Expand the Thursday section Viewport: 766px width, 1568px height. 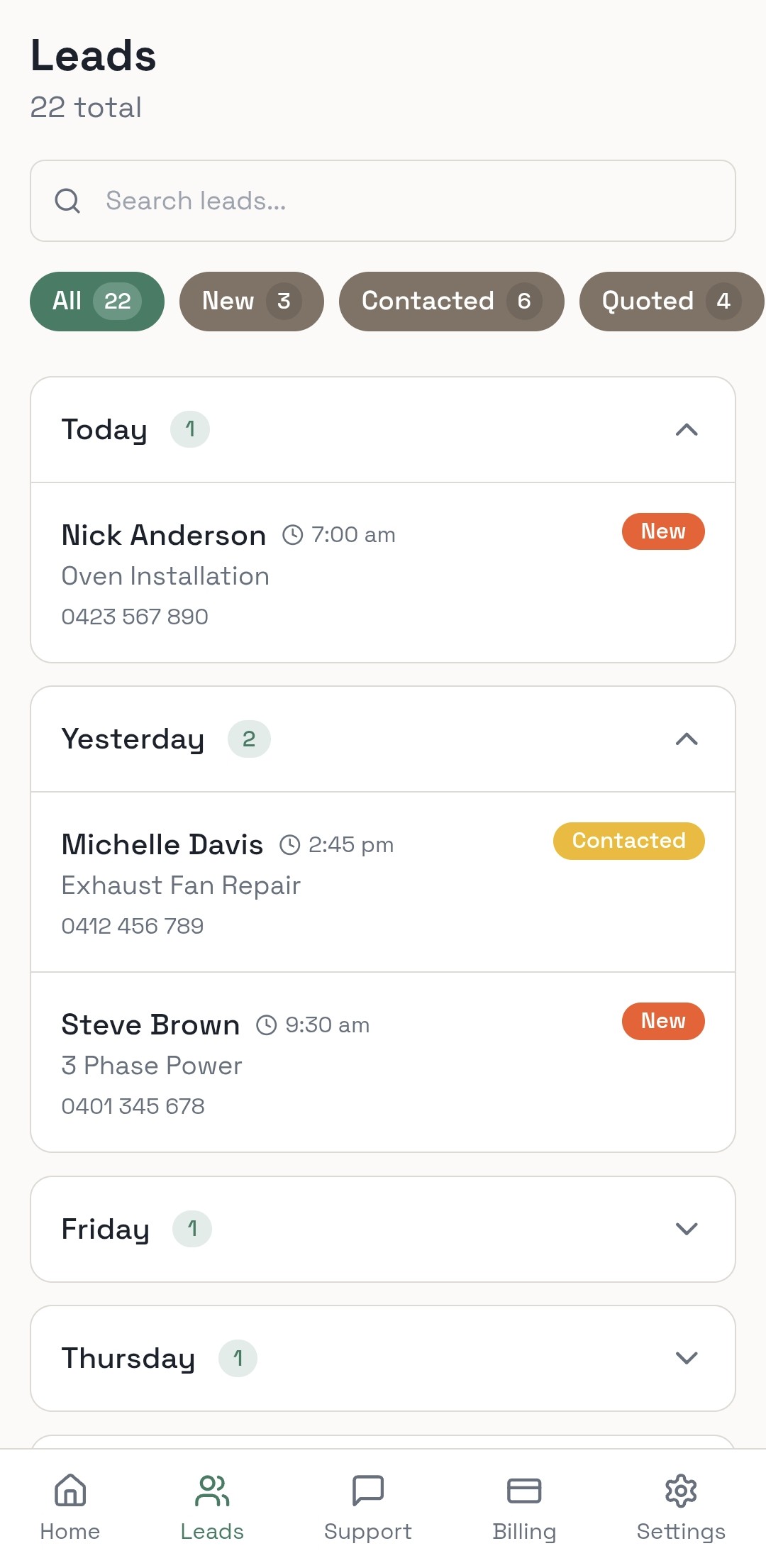[687, 1358]
